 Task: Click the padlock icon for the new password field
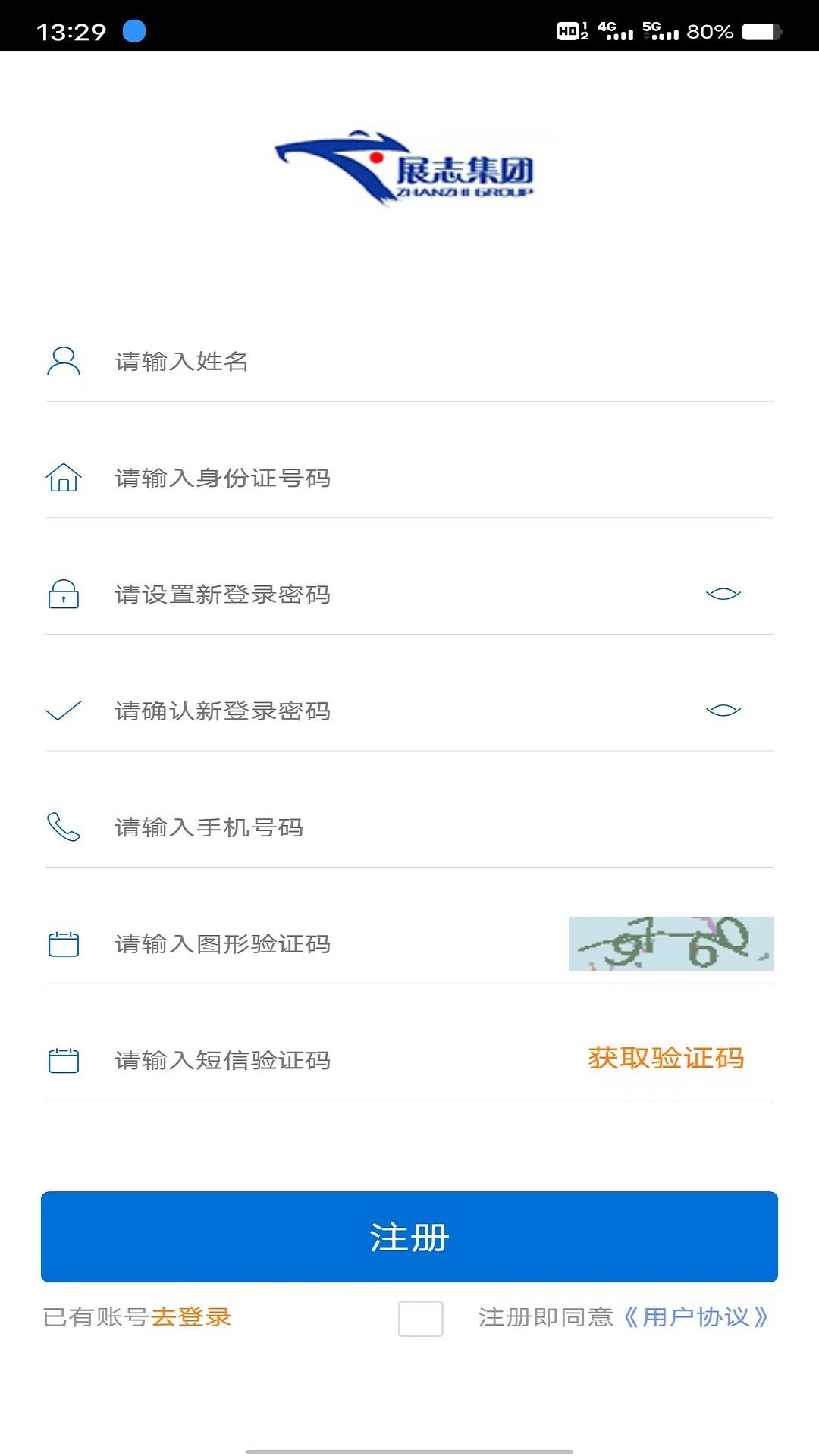[63, 595]
